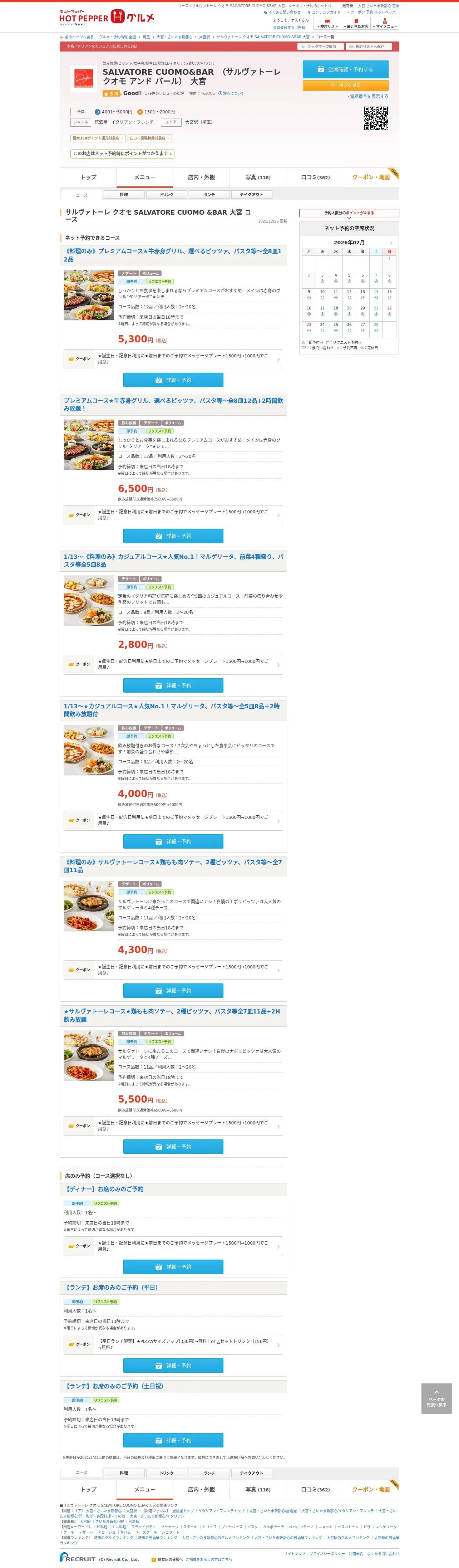459x1568 pixels.
Task: Tap 詳細・予約 for the 5,300円 premium course
Action: (x=173, y=380)
